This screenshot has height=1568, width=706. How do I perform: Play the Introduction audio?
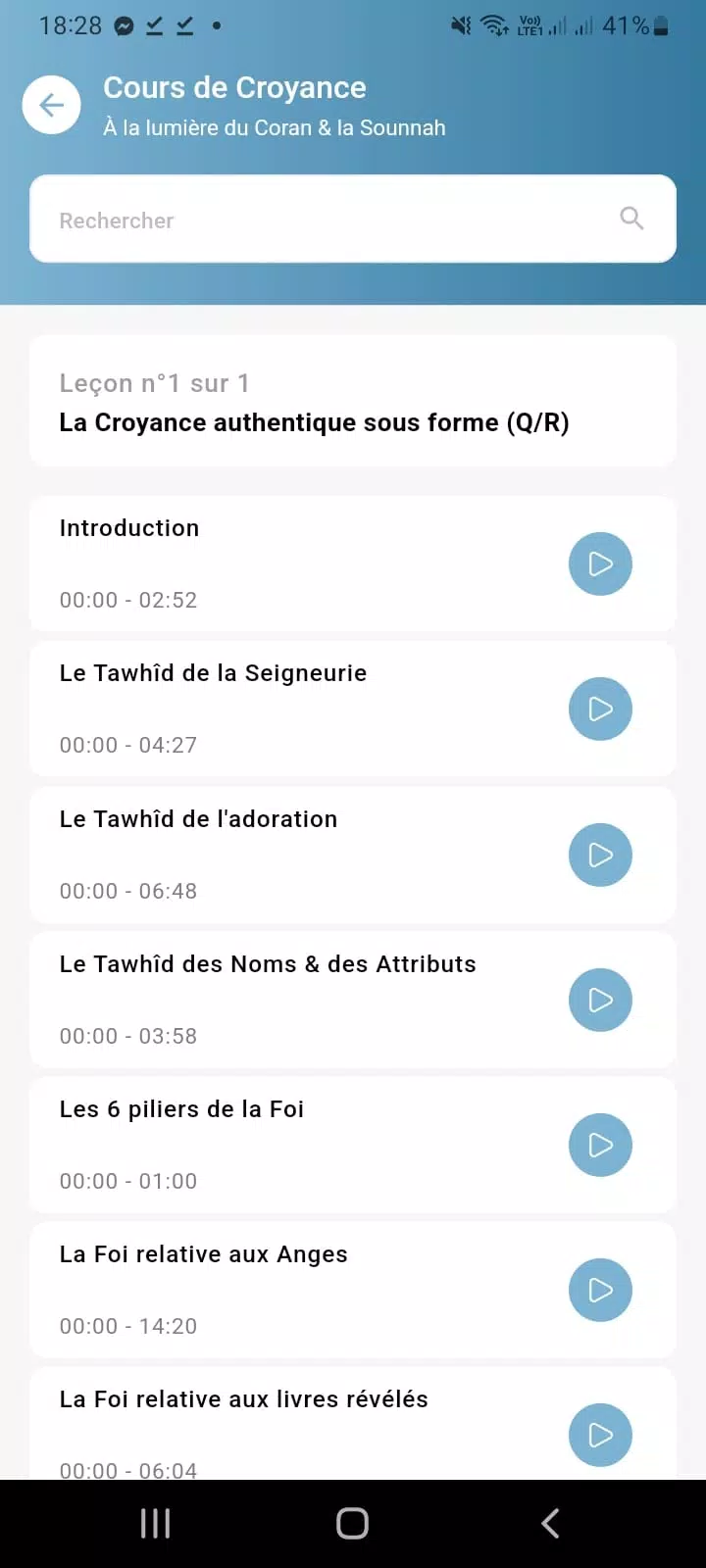pyautogui.click(x=600, y=563)
